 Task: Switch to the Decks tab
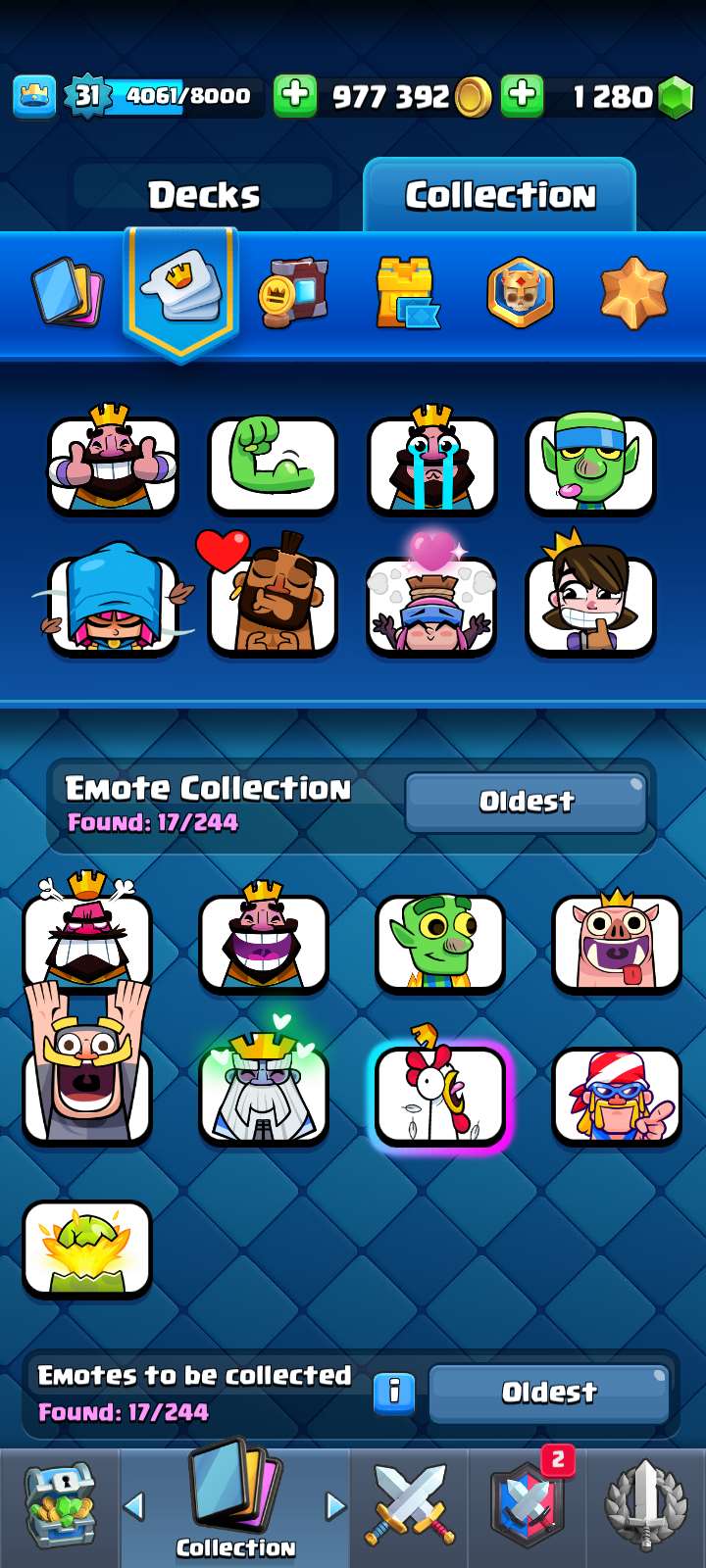click(204, 195)
